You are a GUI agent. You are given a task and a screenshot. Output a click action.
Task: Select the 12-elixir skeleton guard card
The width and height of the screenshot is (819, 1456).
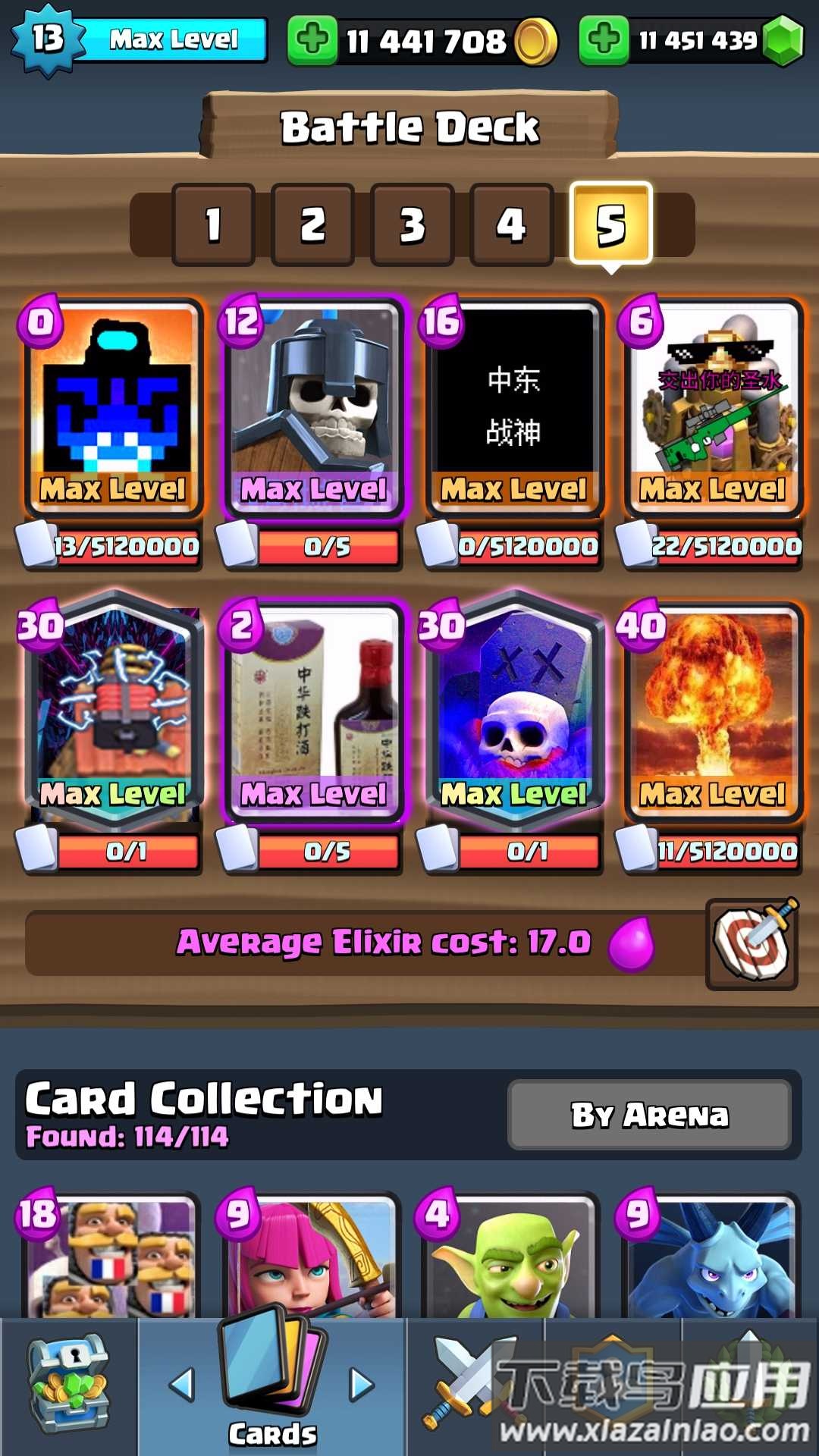click(313, 406)
